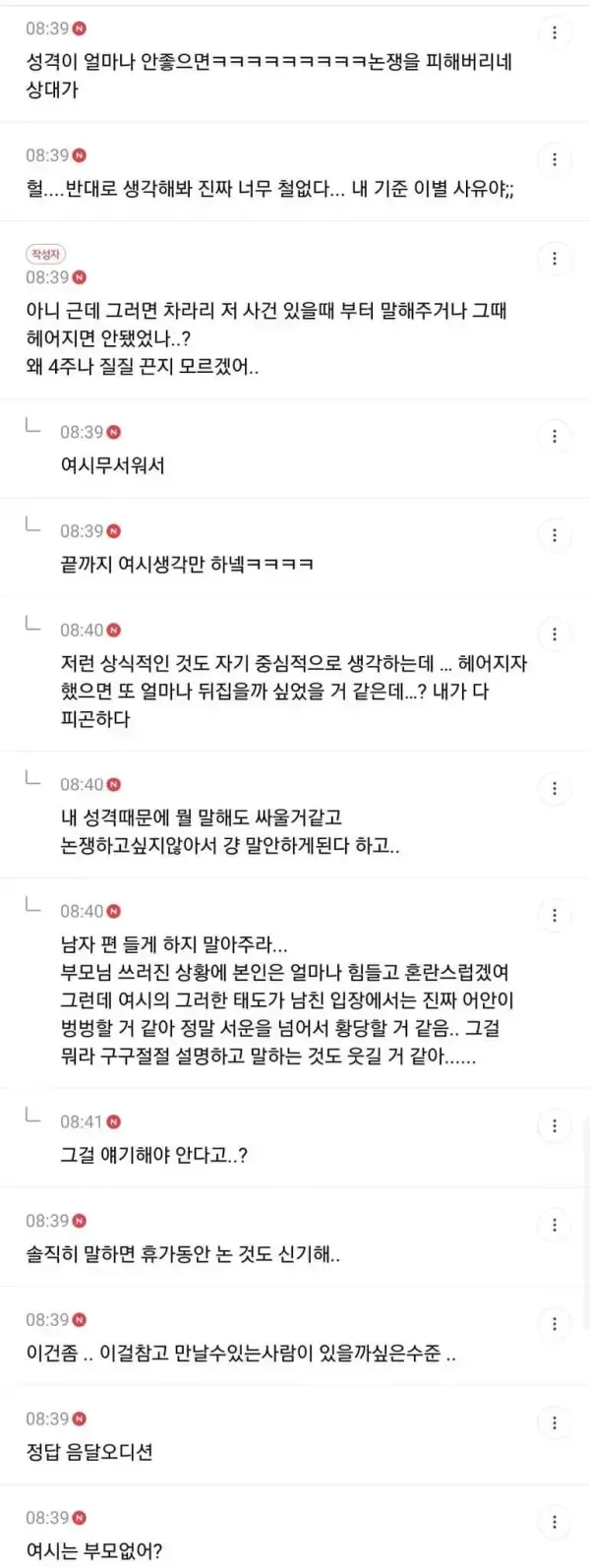Open options for comment '성격이 얼마나 안좋으면'
Image resolution: width=590 pixels, height=1568 pixels.
click(x=555, y=32)
